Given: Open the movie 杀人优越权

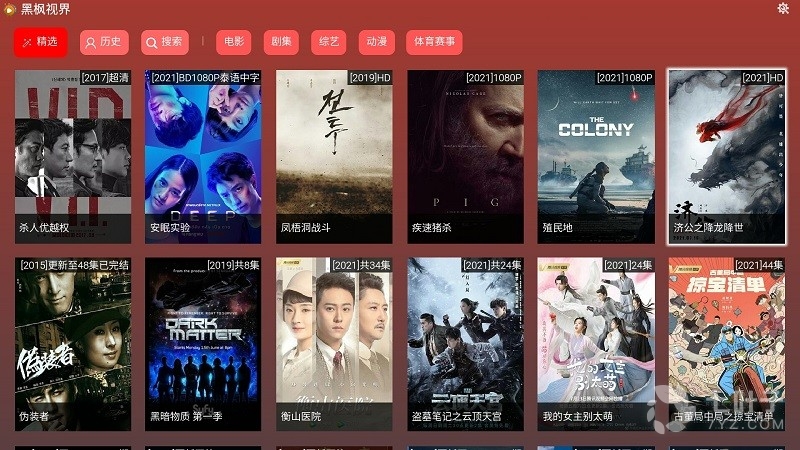Looking at the screenshot, I should click(x=72, y=156).
